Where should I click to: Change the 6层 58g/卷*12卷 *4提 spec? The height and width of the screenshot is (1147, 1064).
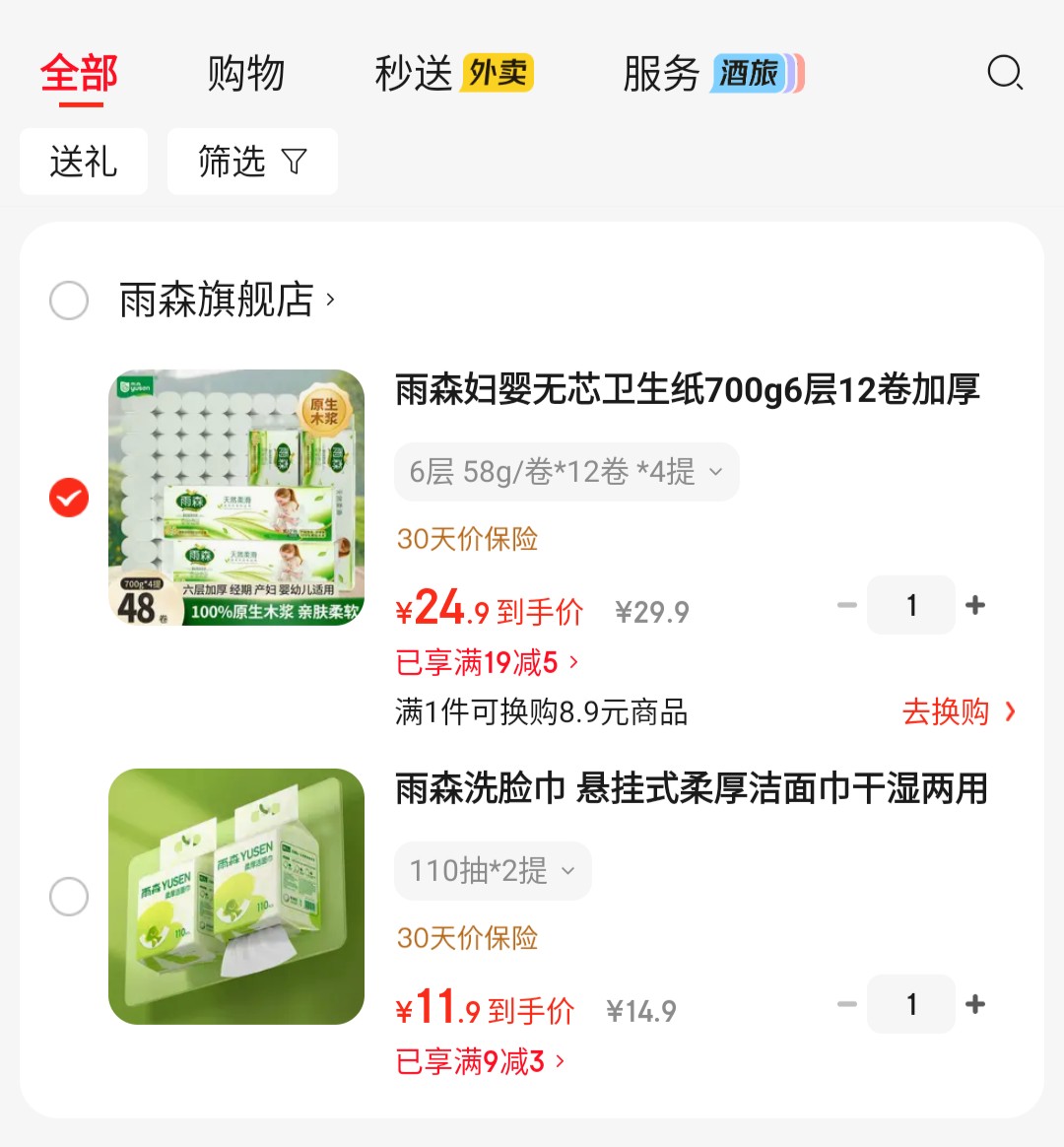pyautogui.click(x=566, y=472)
